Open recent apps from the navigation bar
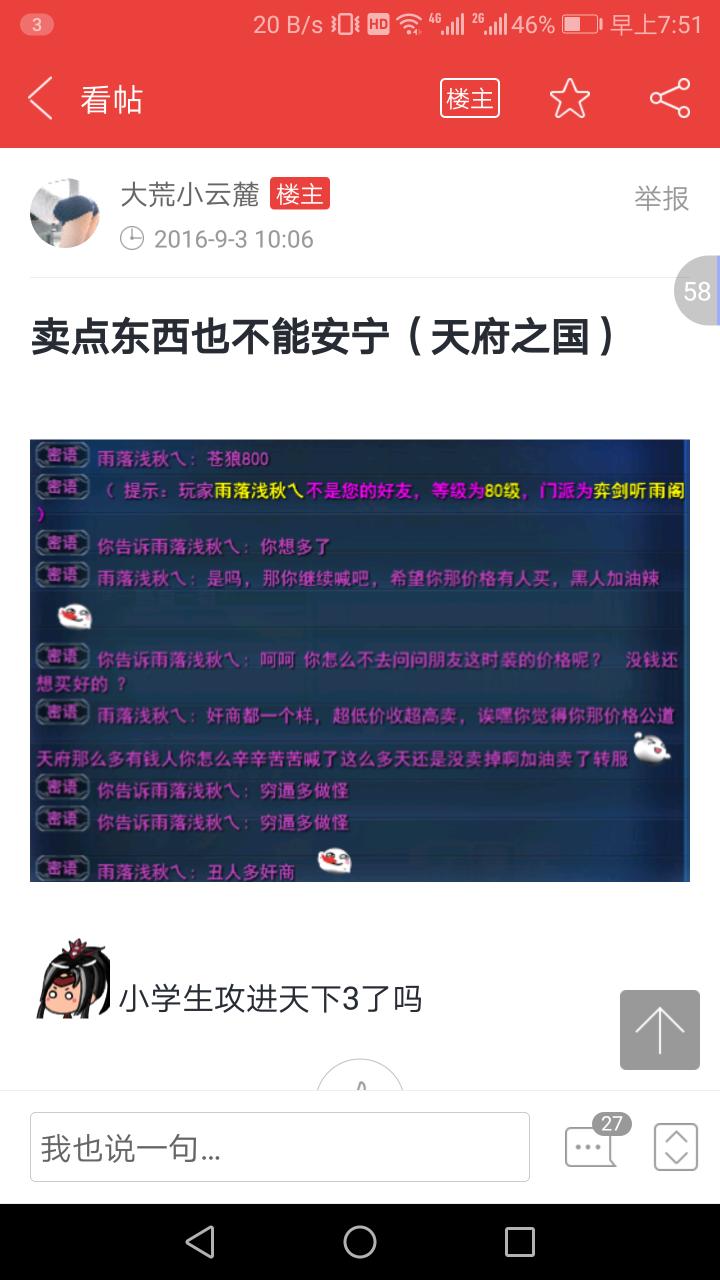This screenshot has height=1280, width=720. pyautogui.click(x=520, y=1242)
